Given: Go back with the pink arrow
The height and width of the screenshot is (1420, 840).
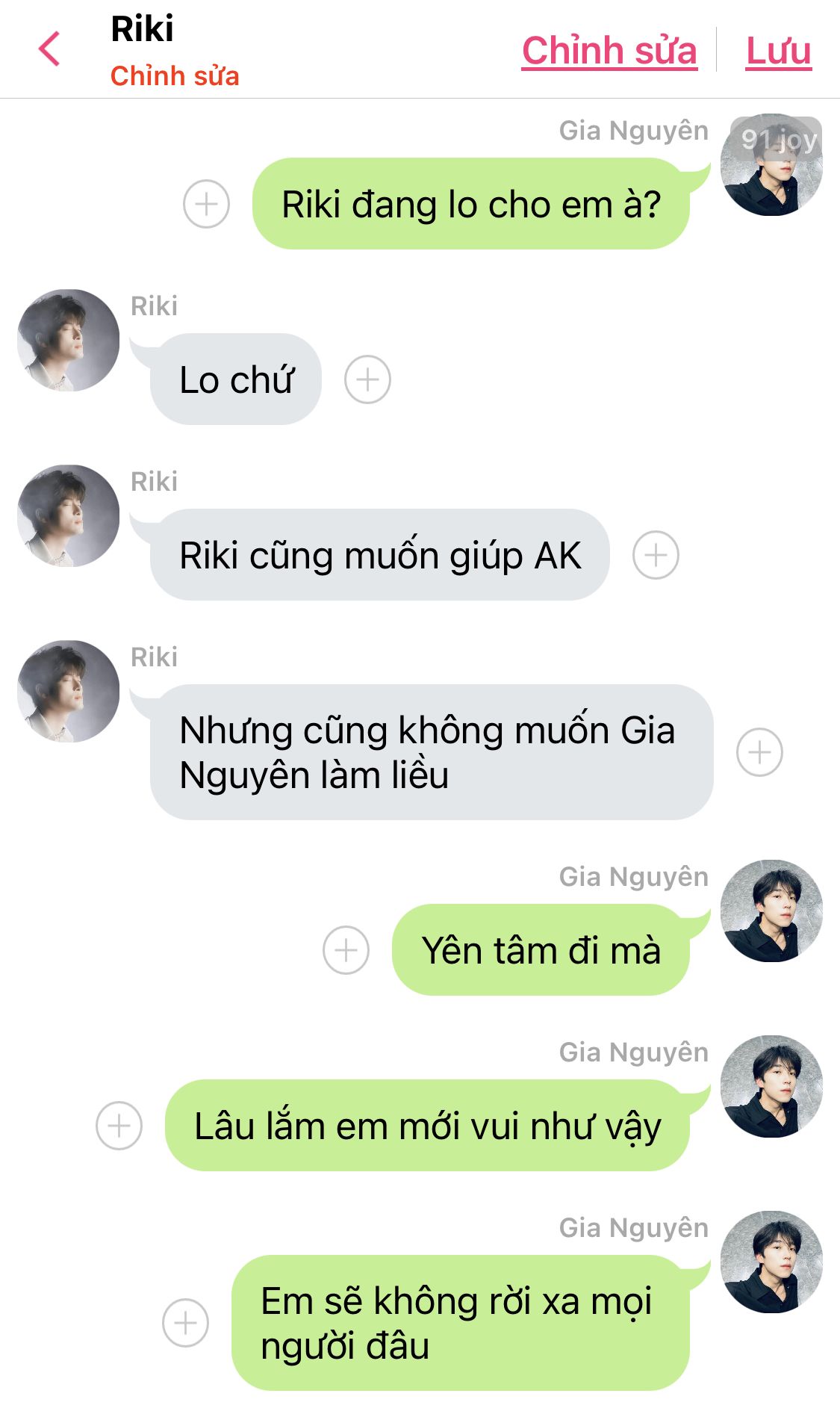Looking at the screenshot, I should point(49,49).
